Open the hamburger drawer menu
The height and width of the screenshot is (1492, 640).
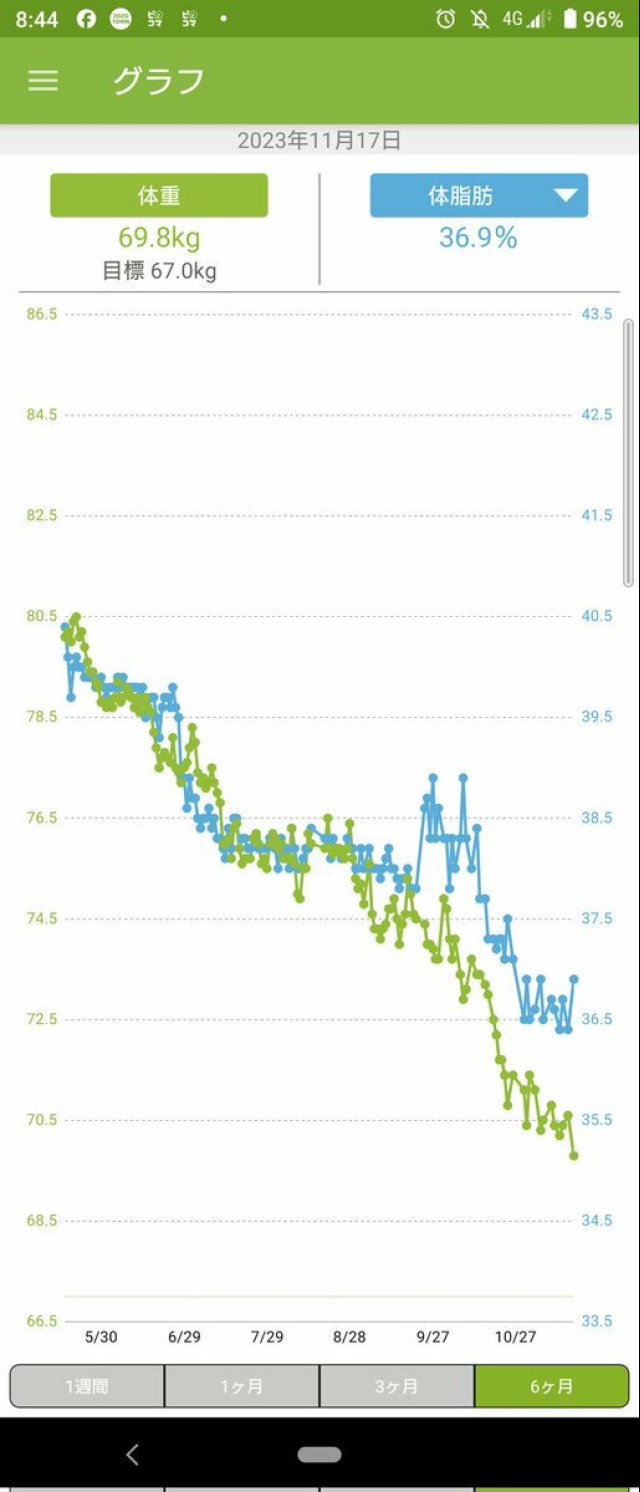43,81
